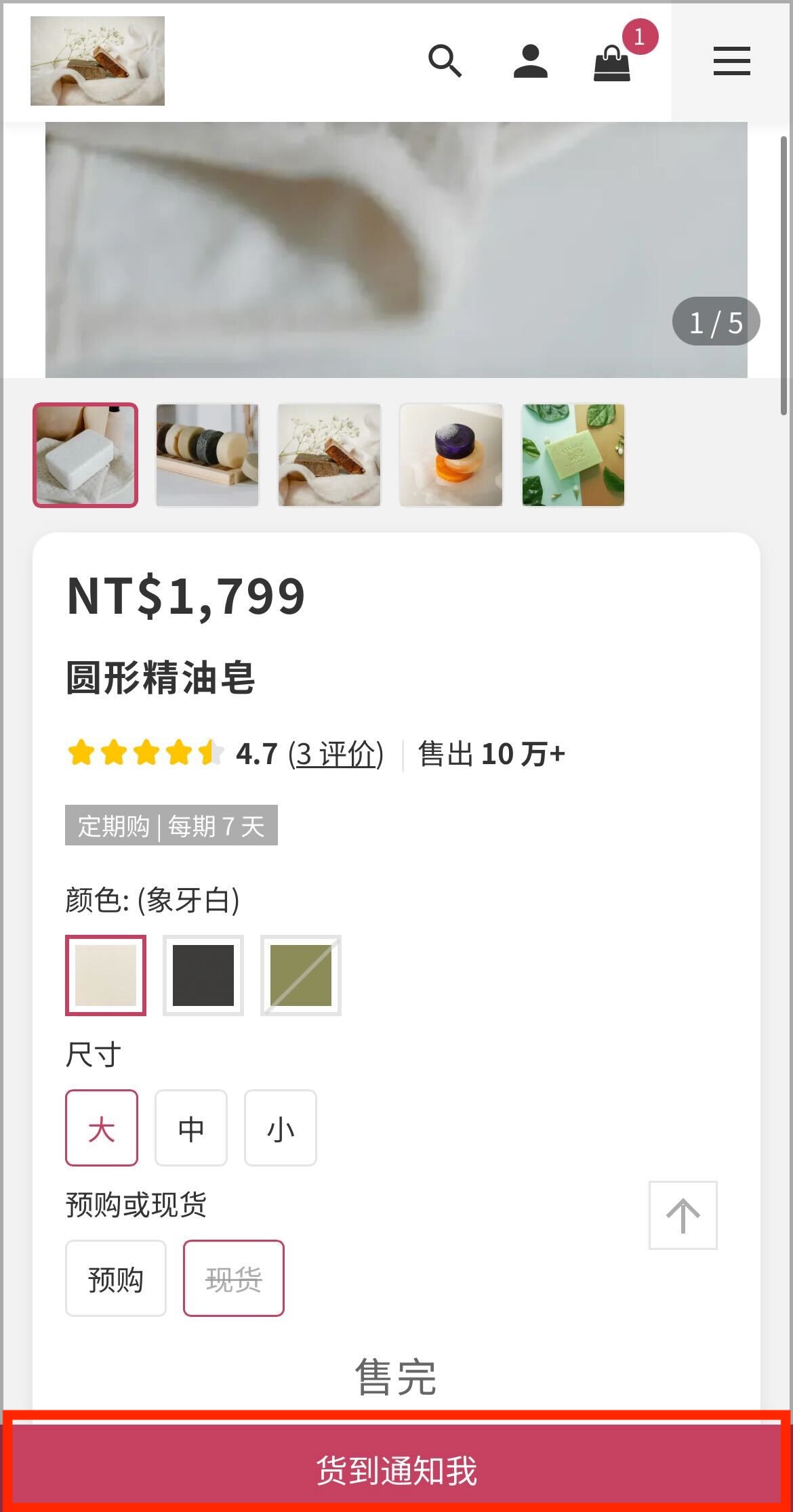The image size is (793, 1512).
Task: Choose the ivory white color swatch
Action: coord(106,975)
